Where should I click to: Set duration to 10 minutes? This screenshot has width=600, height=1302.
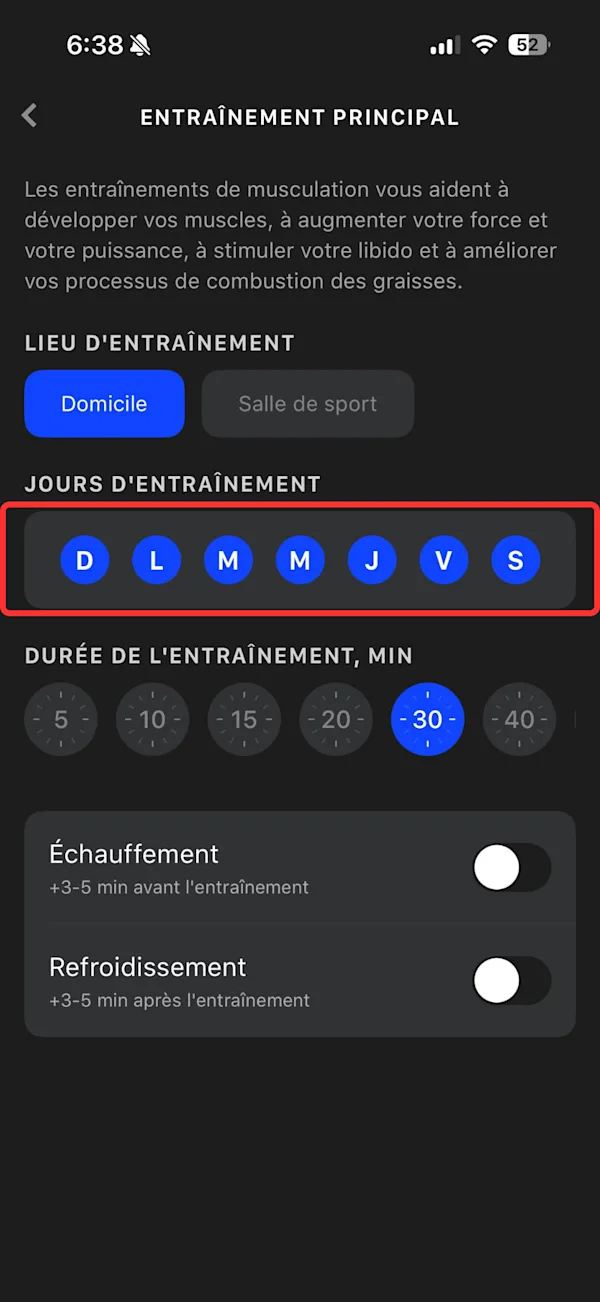coord(153,719)
